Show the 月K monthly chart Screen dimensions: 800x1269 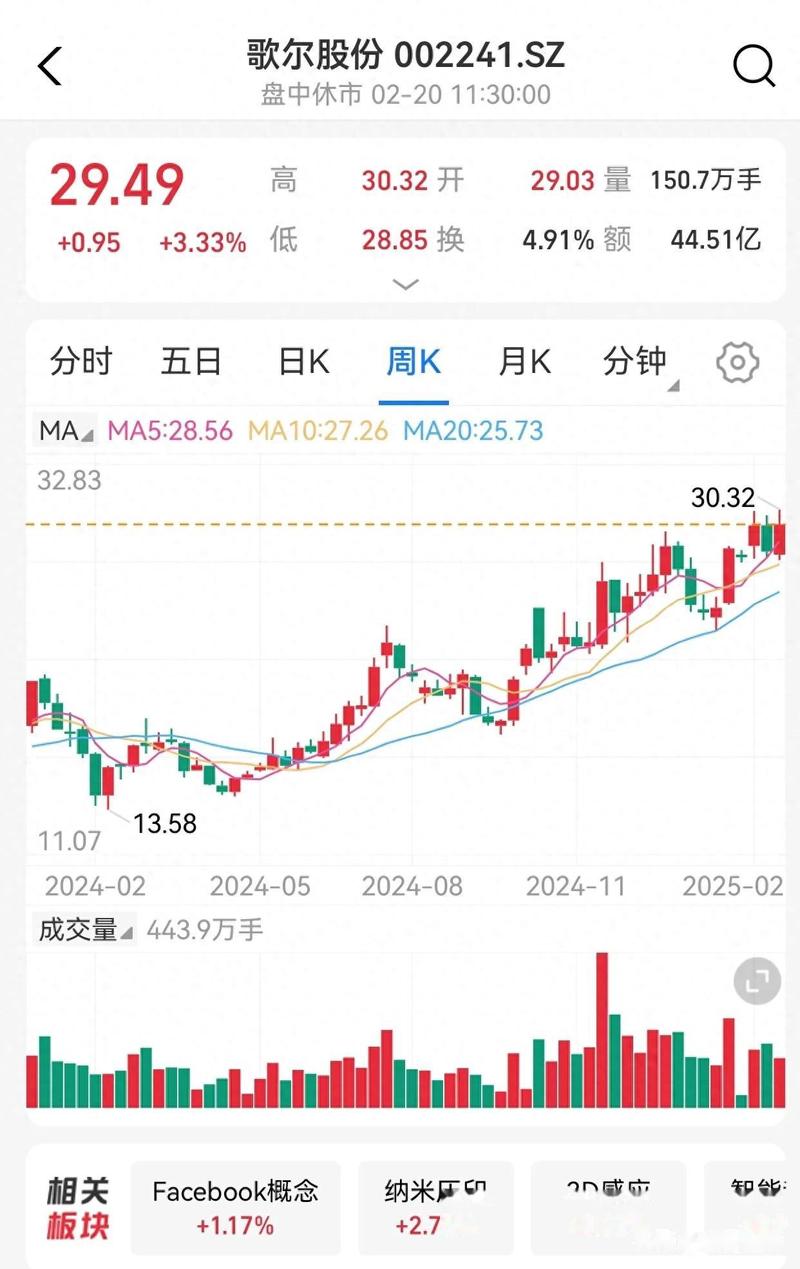[525, 361]
